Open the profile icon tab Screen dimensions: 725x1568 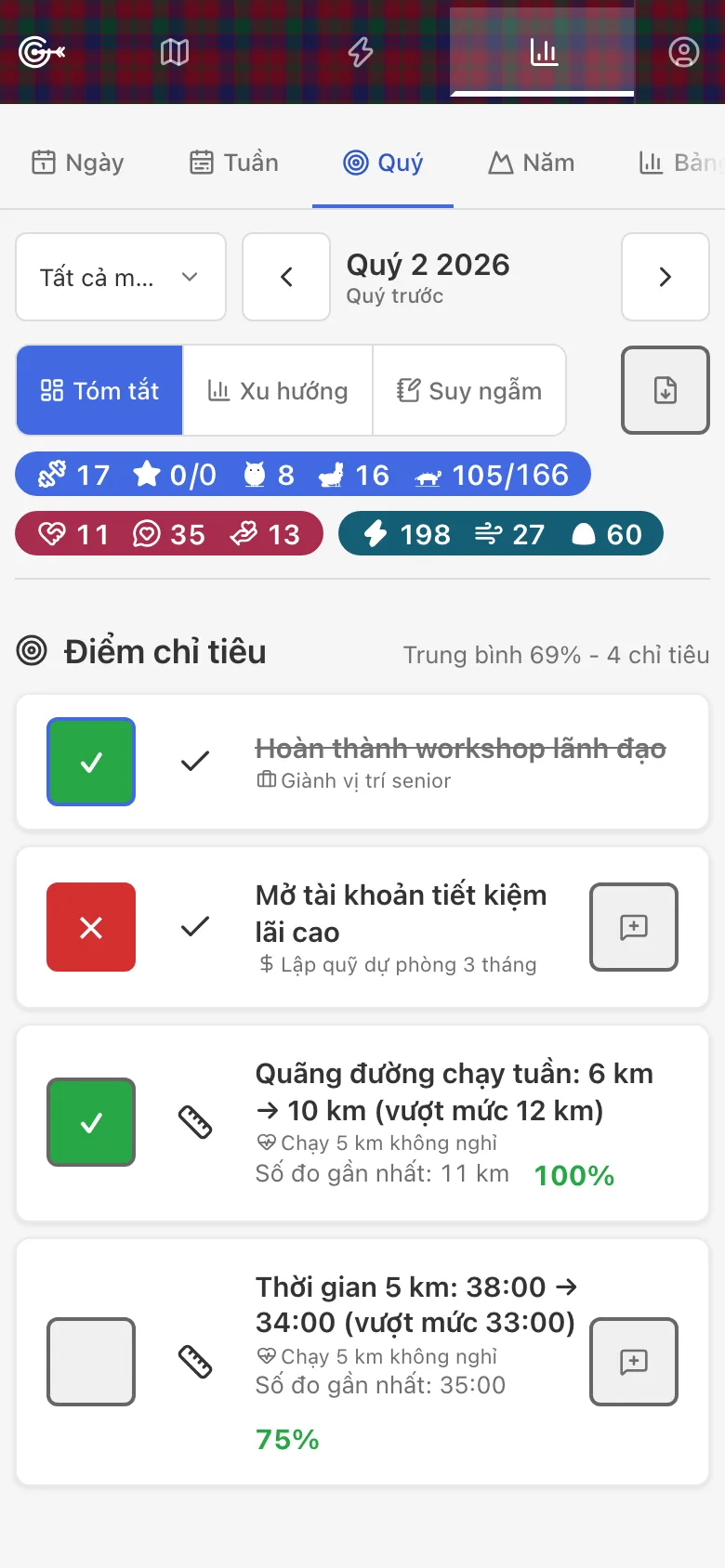684,52
